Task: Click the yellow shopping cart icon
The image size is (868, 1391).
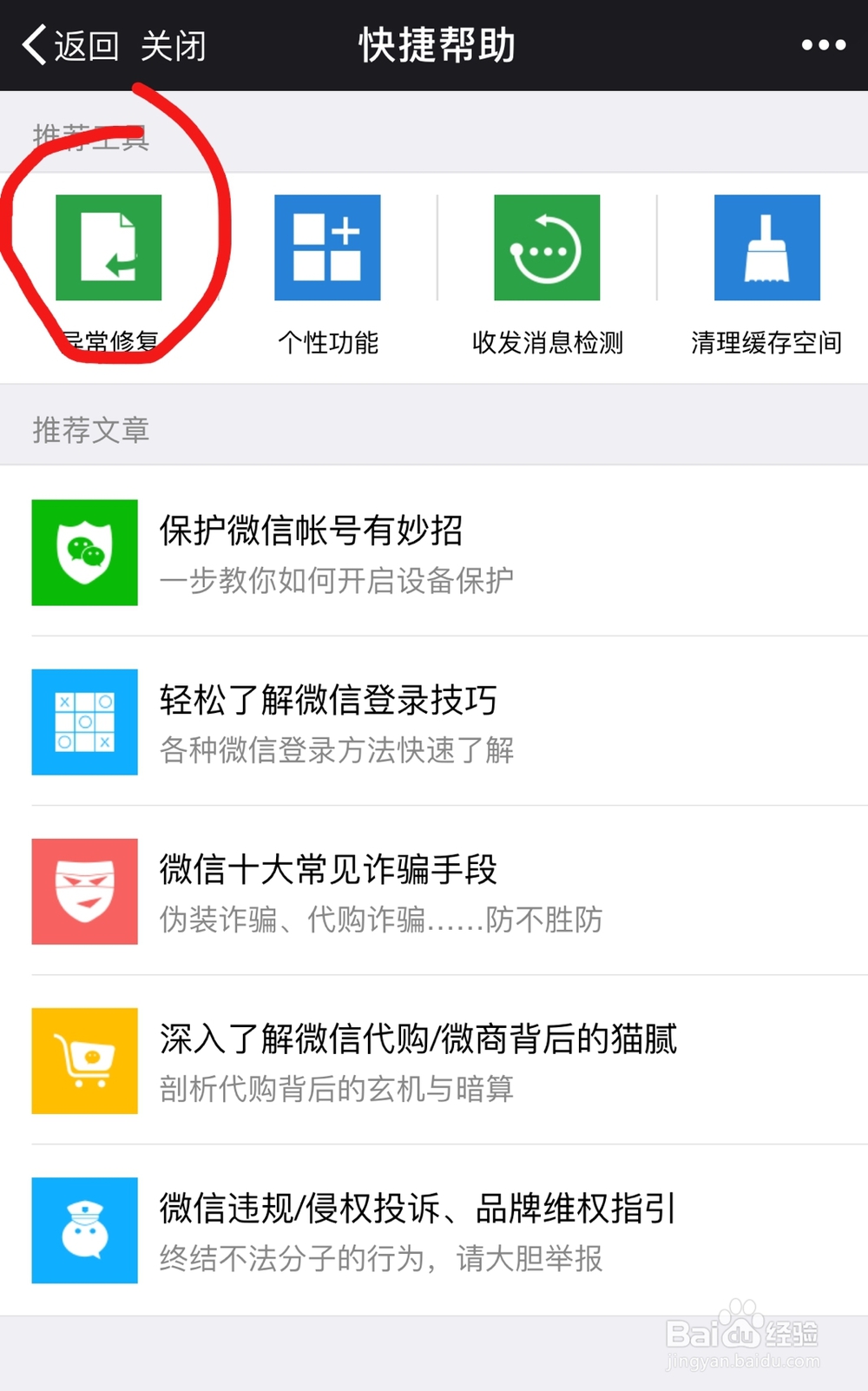Action: point(84,1060)
